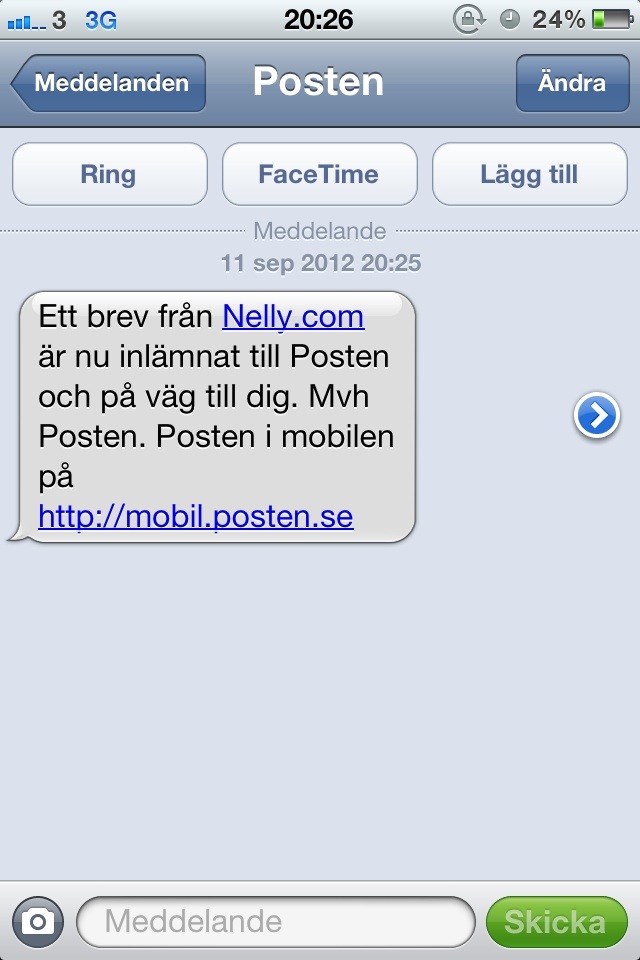Open the mobil.posten.se link

(196, 518)
